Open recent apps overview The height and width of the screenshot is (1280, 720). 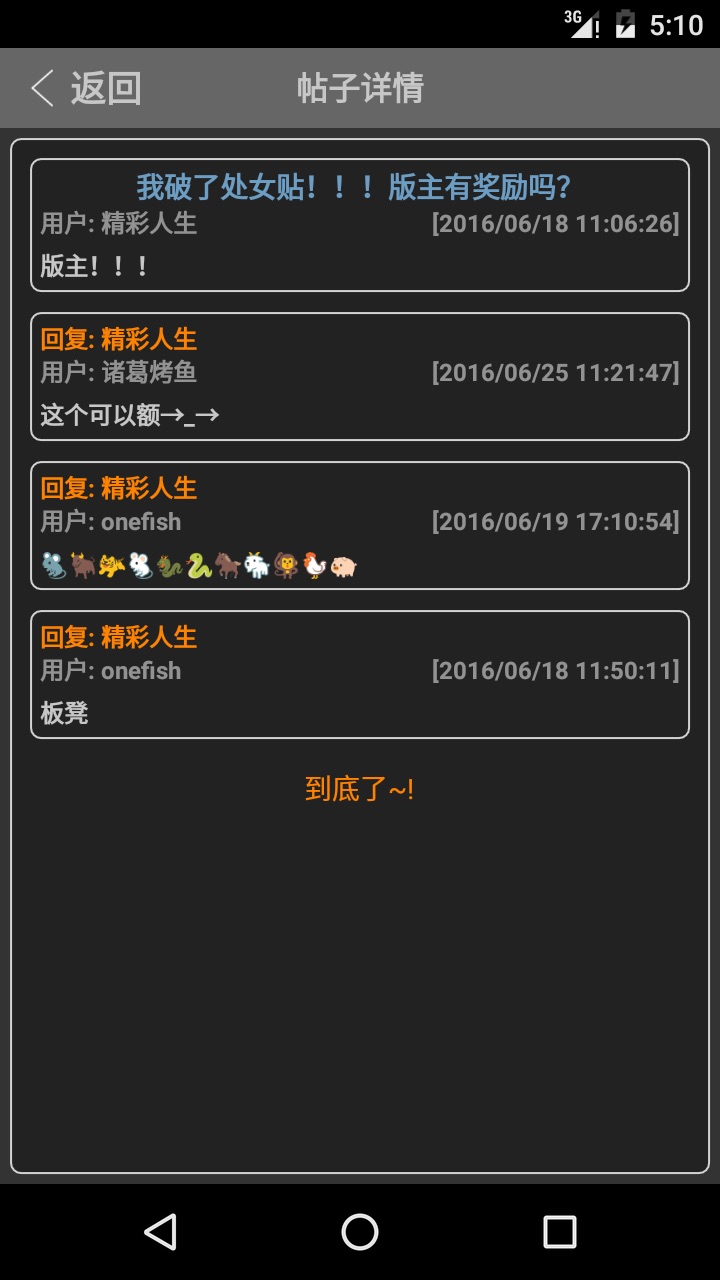[x=560, y=1232]
